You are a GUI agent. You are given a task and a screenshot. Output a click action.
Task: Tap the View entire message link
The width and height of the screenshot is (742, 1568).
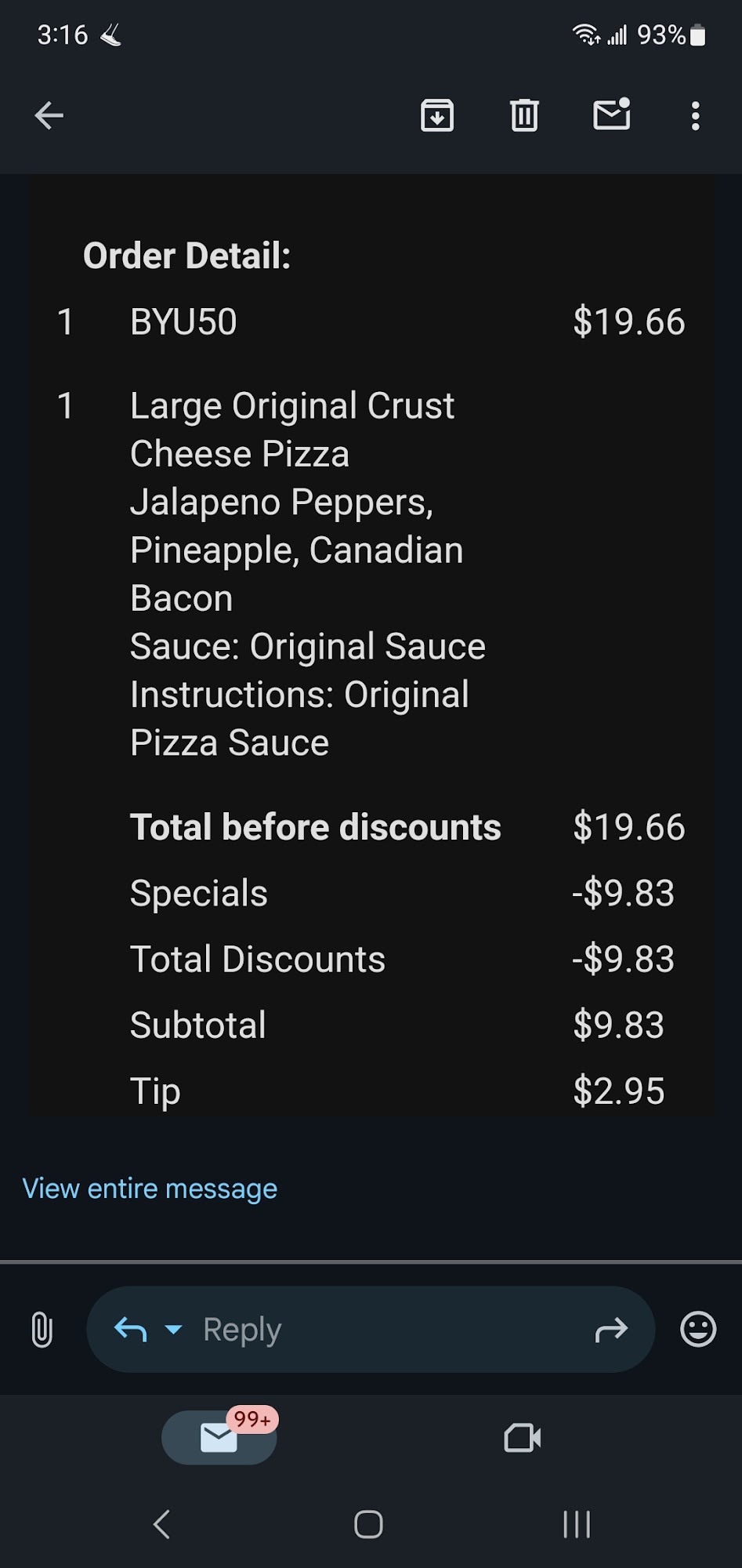(150, 1189)
